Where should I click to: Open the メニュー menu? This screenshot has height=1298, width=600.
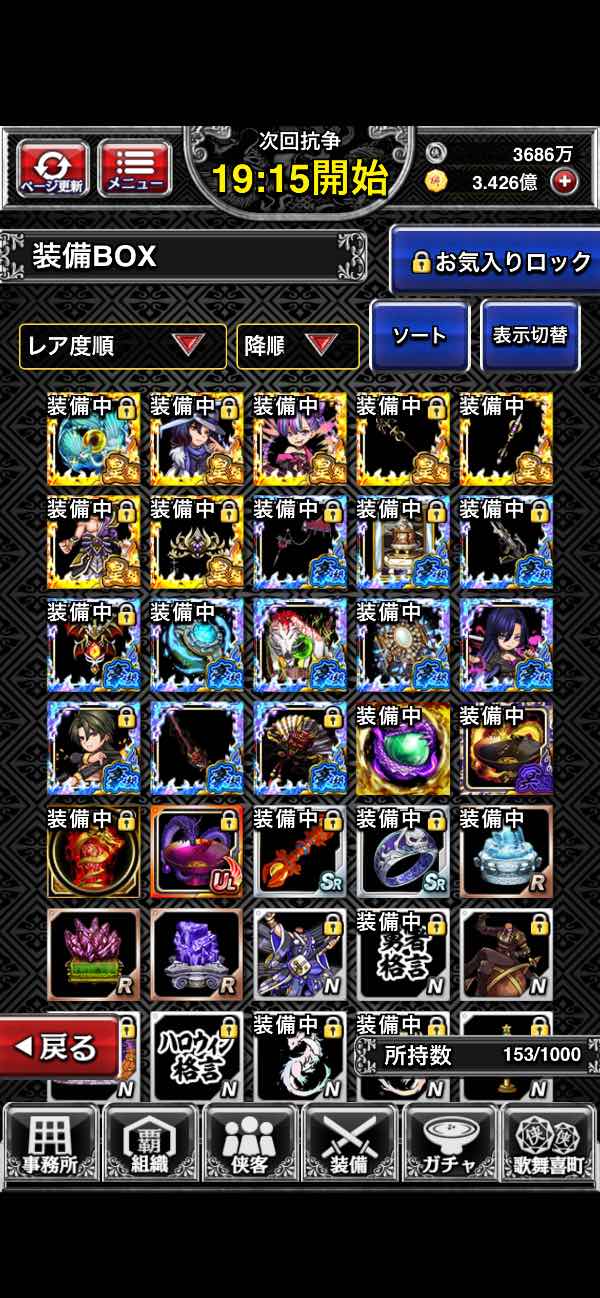coord(135,168)
